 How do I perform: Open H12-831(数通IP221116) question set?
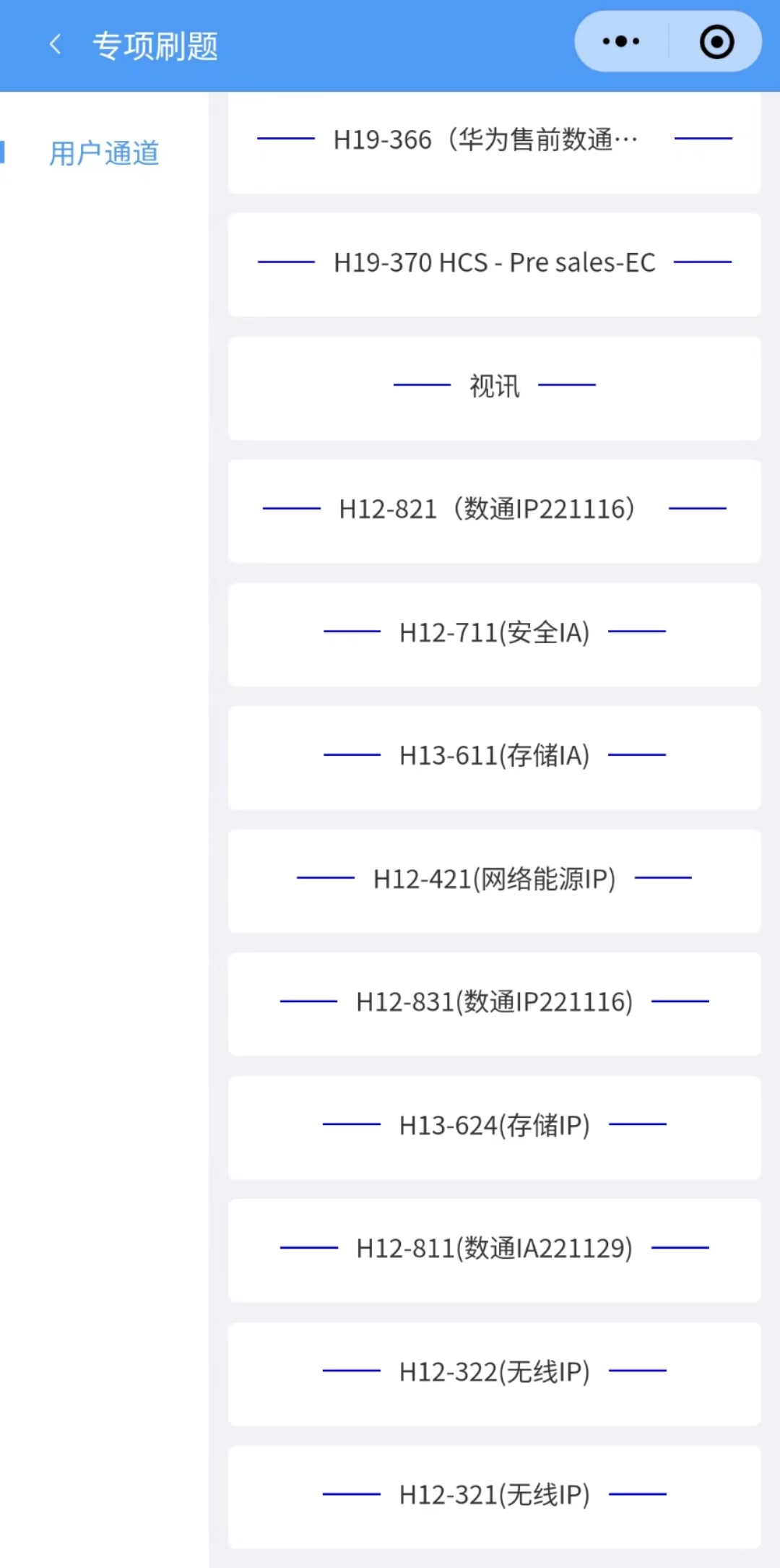coord(494,1004)
